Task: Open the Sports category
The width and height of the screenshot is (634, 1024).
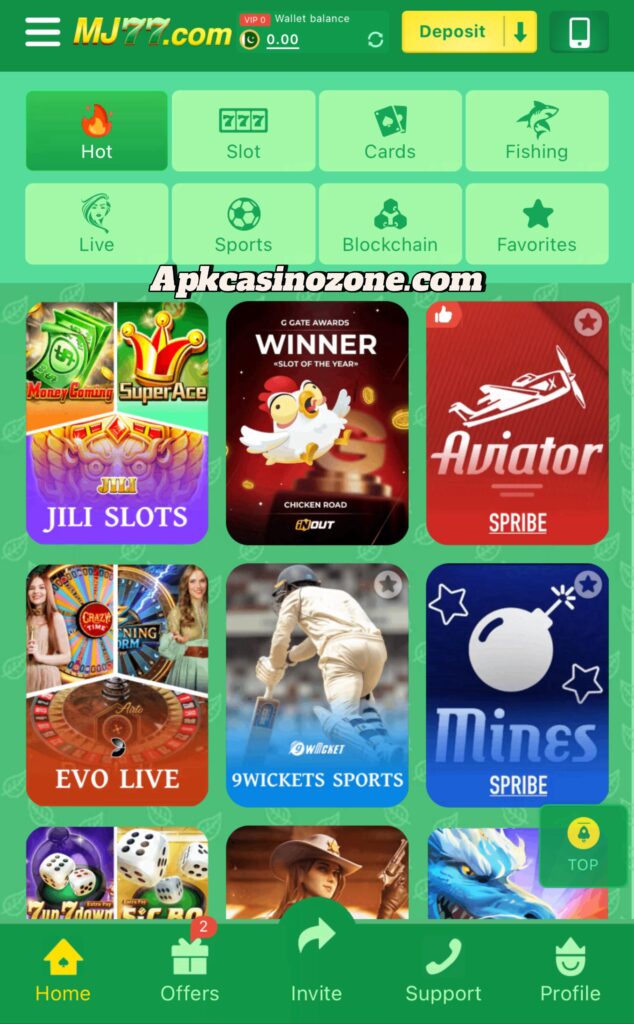Action: pyautogui.click(x=243, y=224)
